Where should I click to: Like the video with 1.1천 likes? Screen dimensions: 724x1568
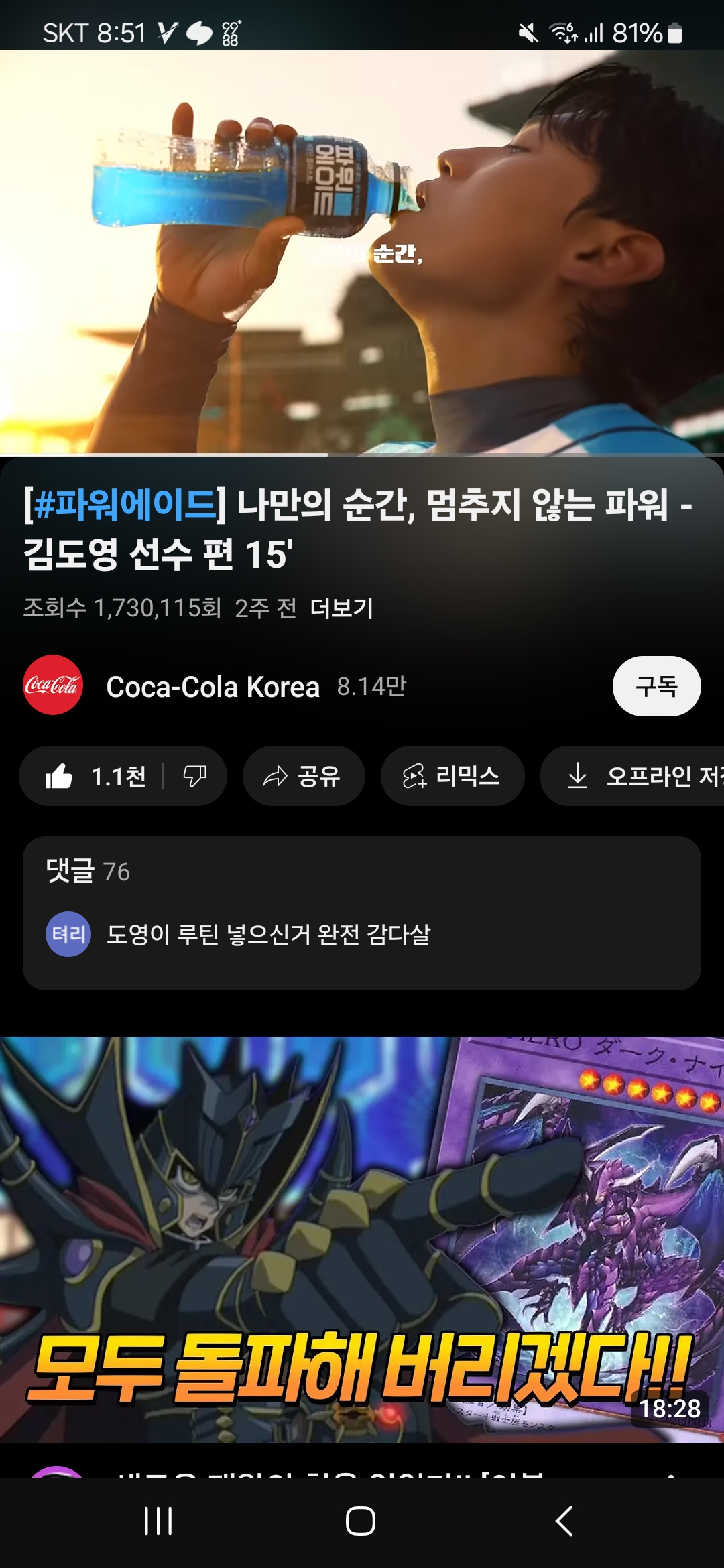(x=95, y=777)
